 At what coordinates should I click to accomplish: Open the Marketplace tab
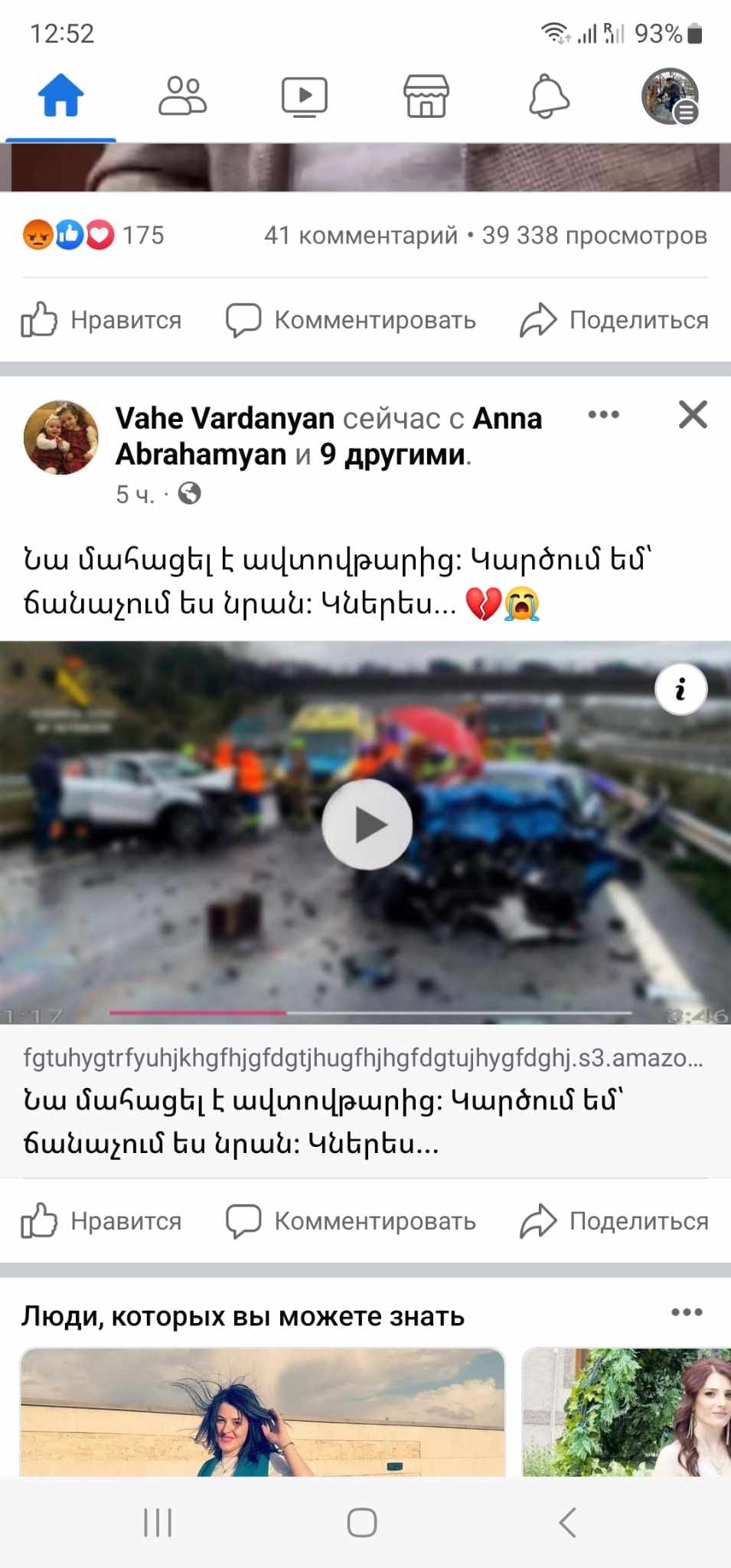[426, 96]
